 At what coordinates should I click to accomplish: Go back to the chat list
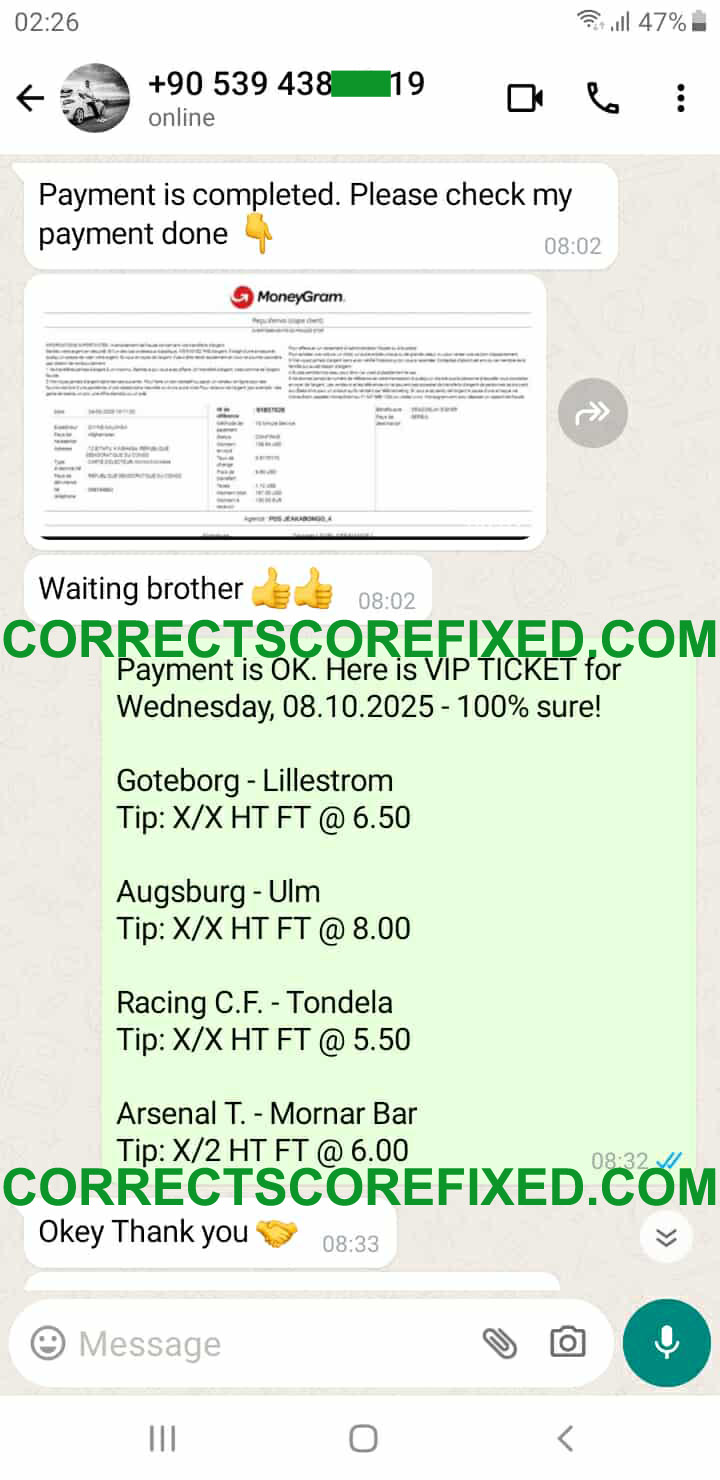[30, 98]
